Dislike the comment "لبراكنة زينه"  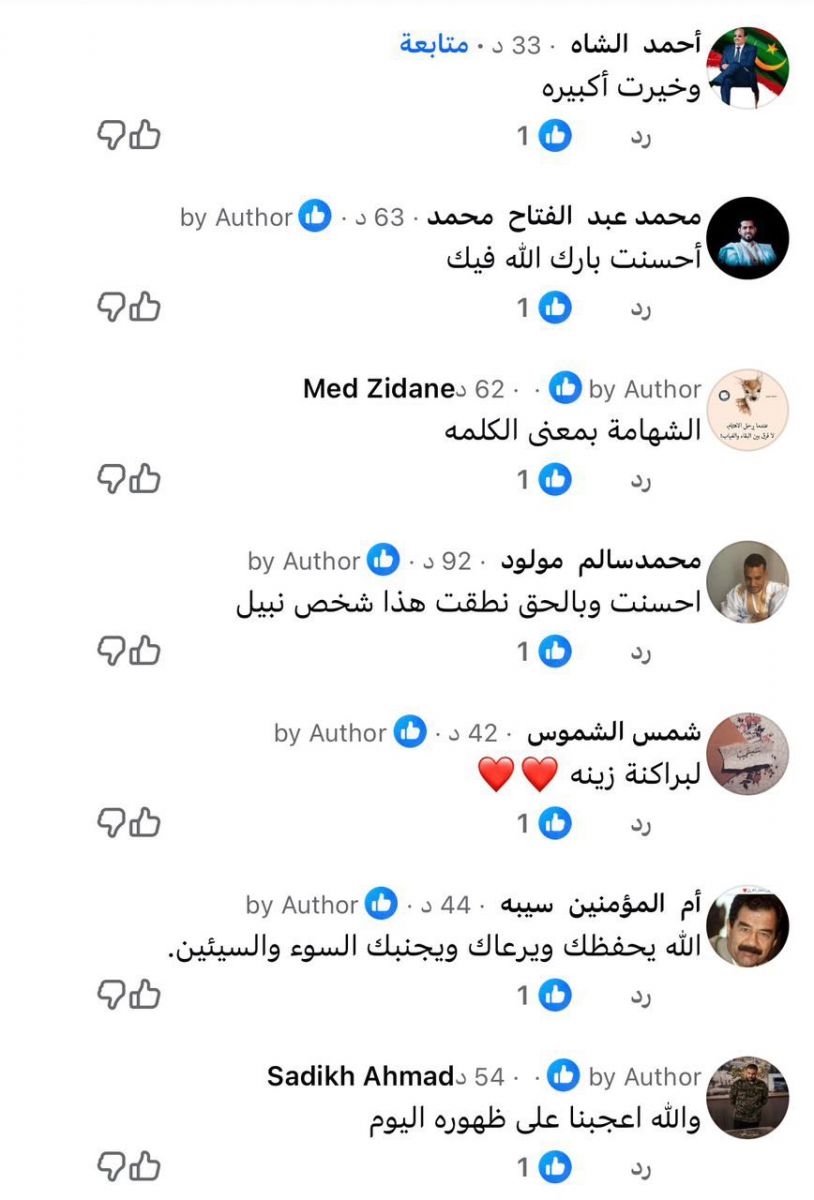click(109, 822)
